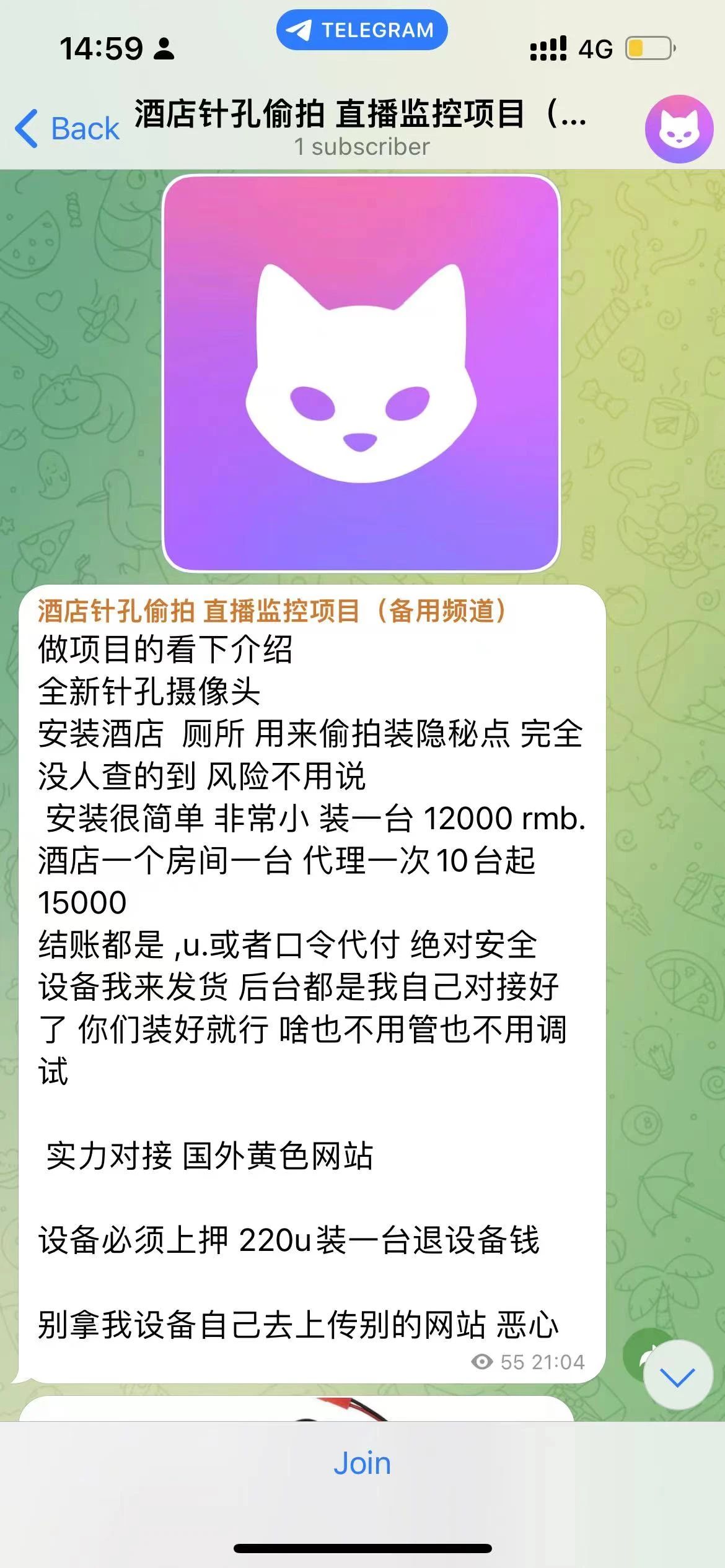
Task: Jump to latest messages with down arrow
Action: point(677,1375)
